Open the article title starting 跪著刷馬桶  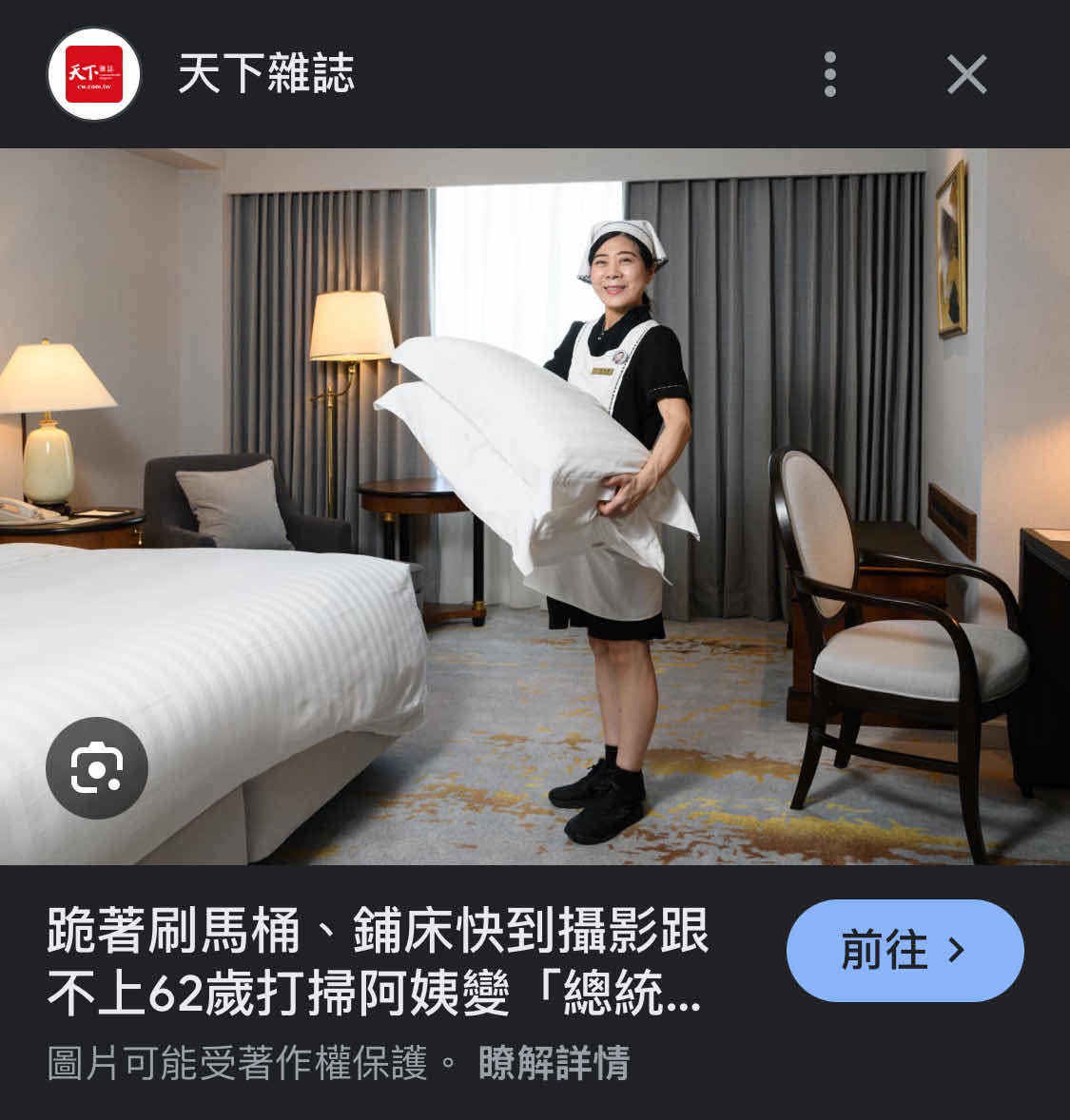point(378,962)
